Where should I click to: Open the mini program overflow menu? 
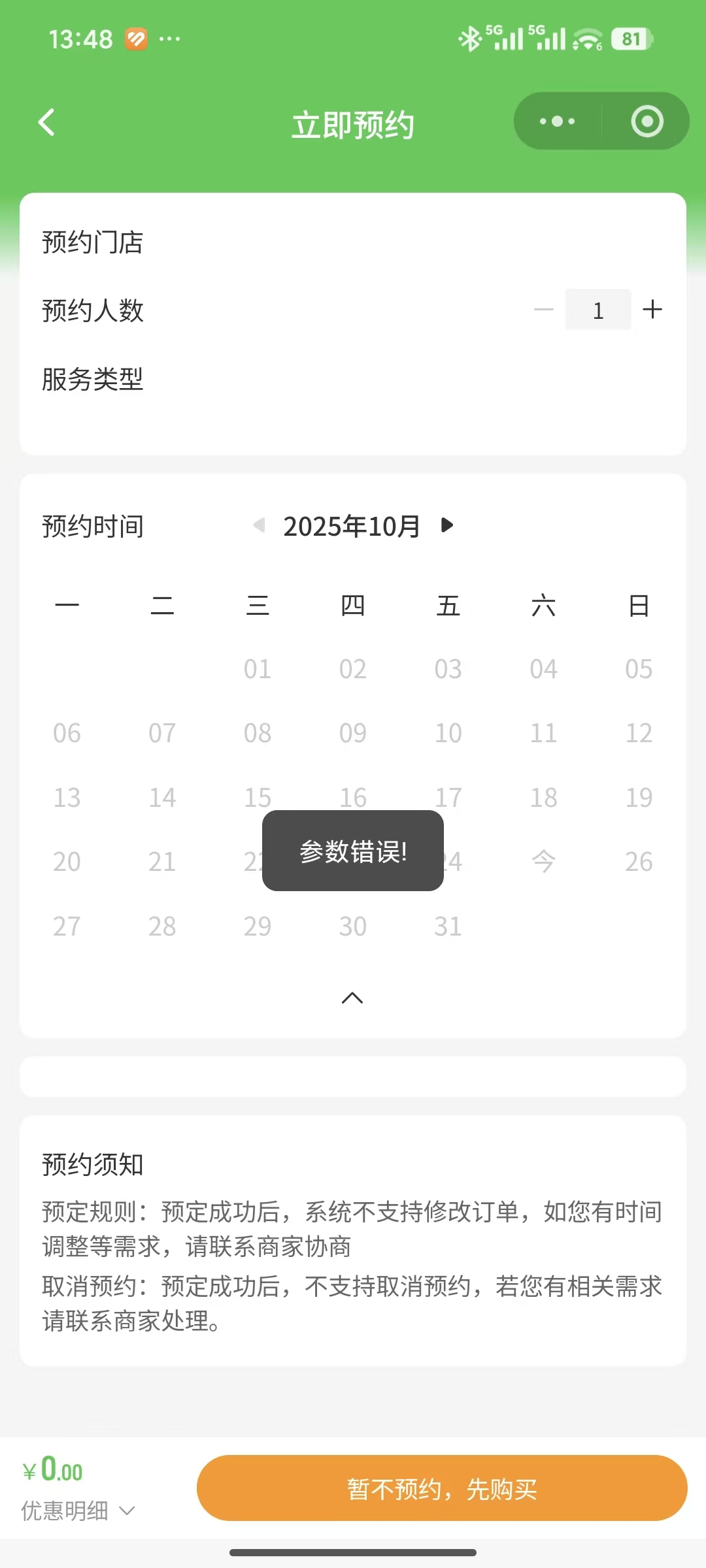[557, 122]
